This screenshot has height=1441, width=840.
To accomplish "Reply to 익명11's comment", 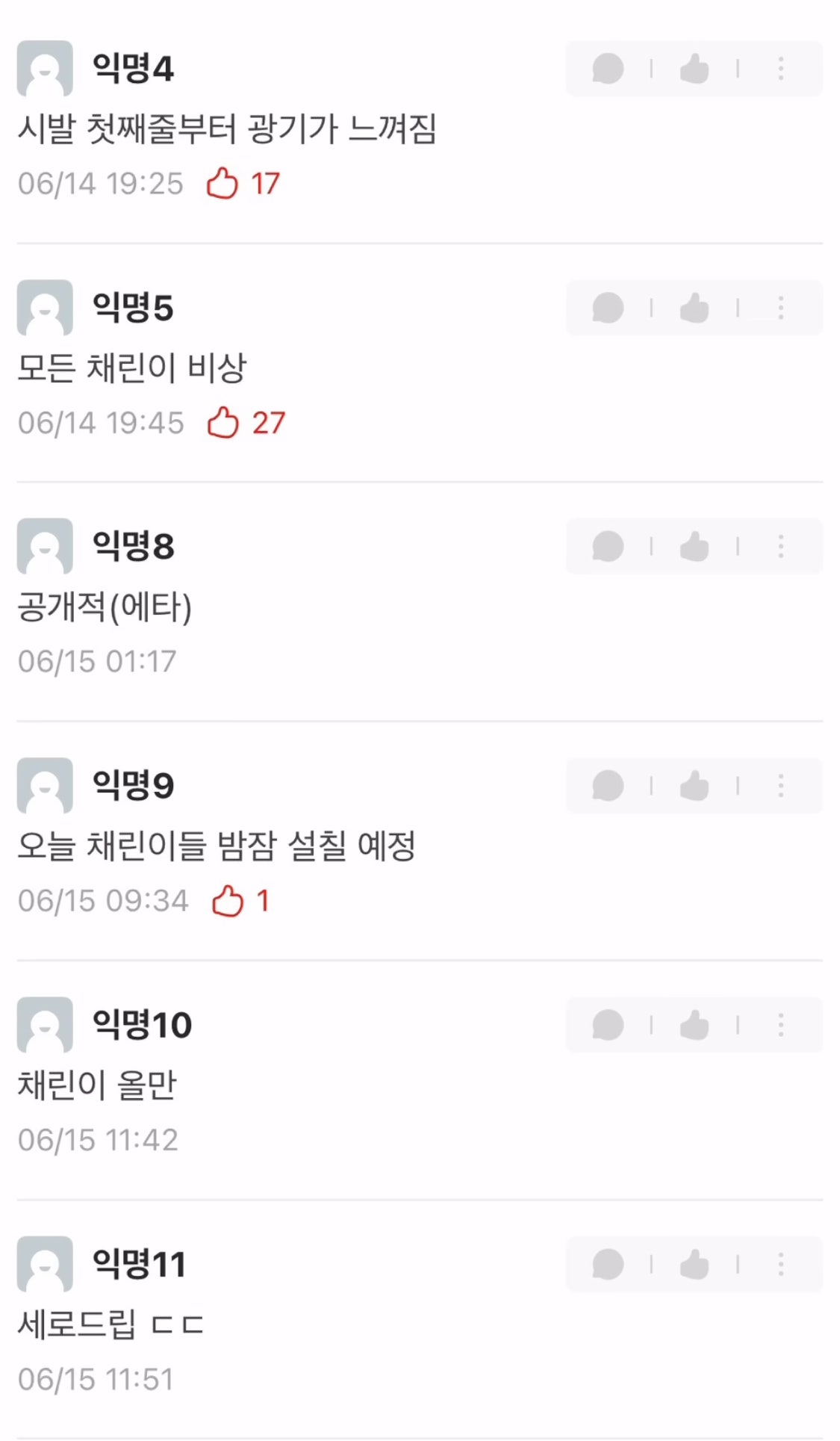I will click(608, 1264).
